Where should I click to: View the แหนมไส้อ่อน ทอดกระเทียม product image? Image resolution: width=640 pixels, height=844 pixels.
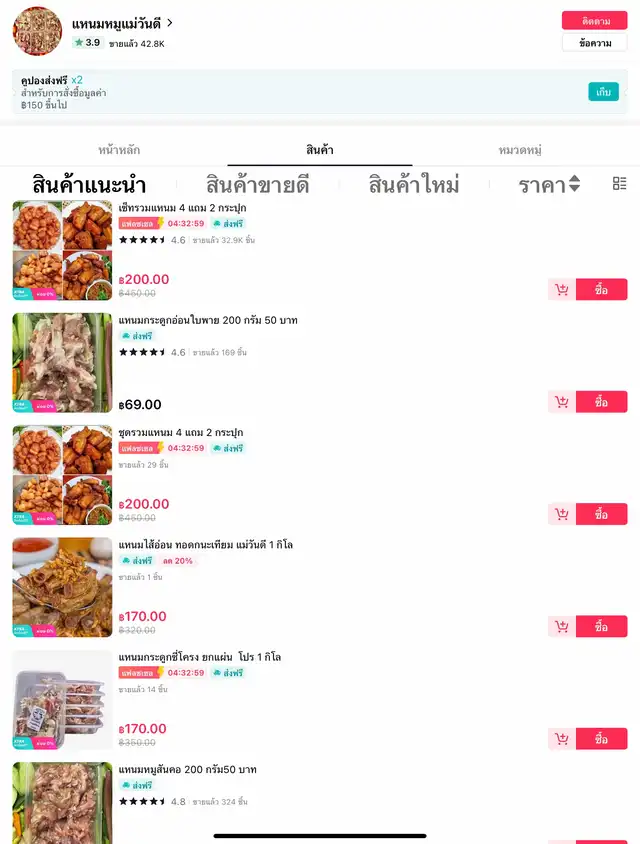[x=62, y=588]
